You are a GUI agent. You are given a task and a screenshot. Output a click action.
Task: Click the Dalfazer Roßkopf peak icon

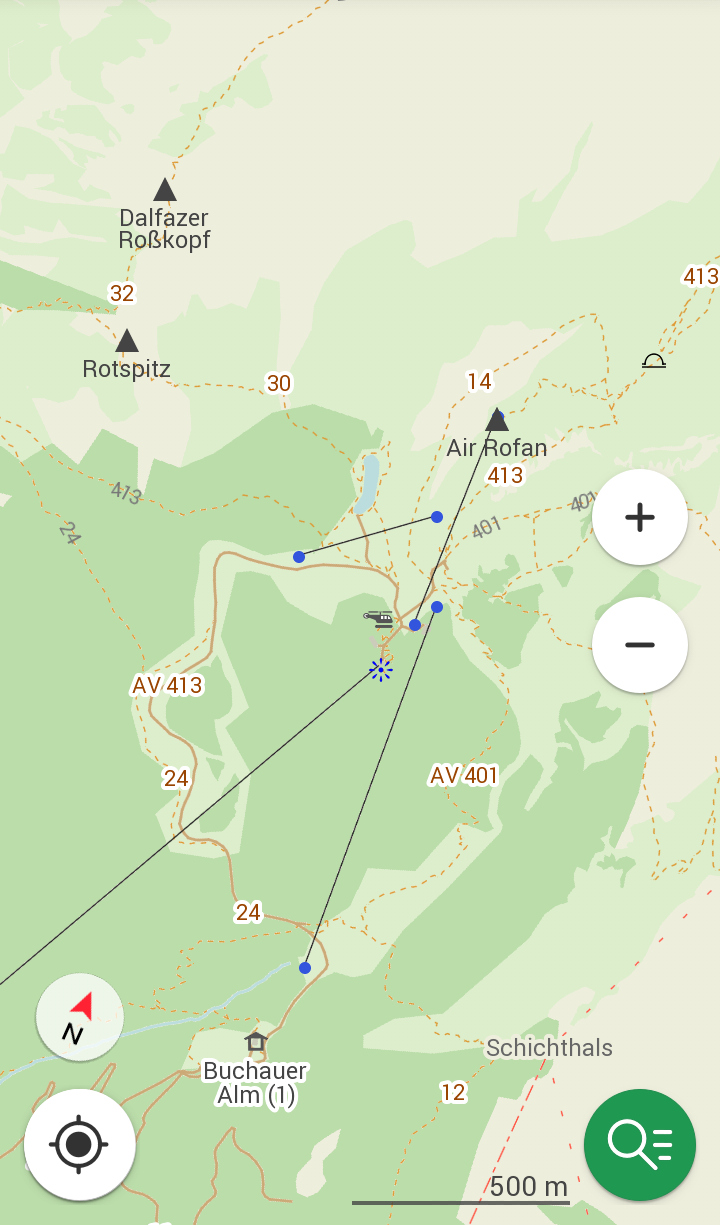pos(164,190)
